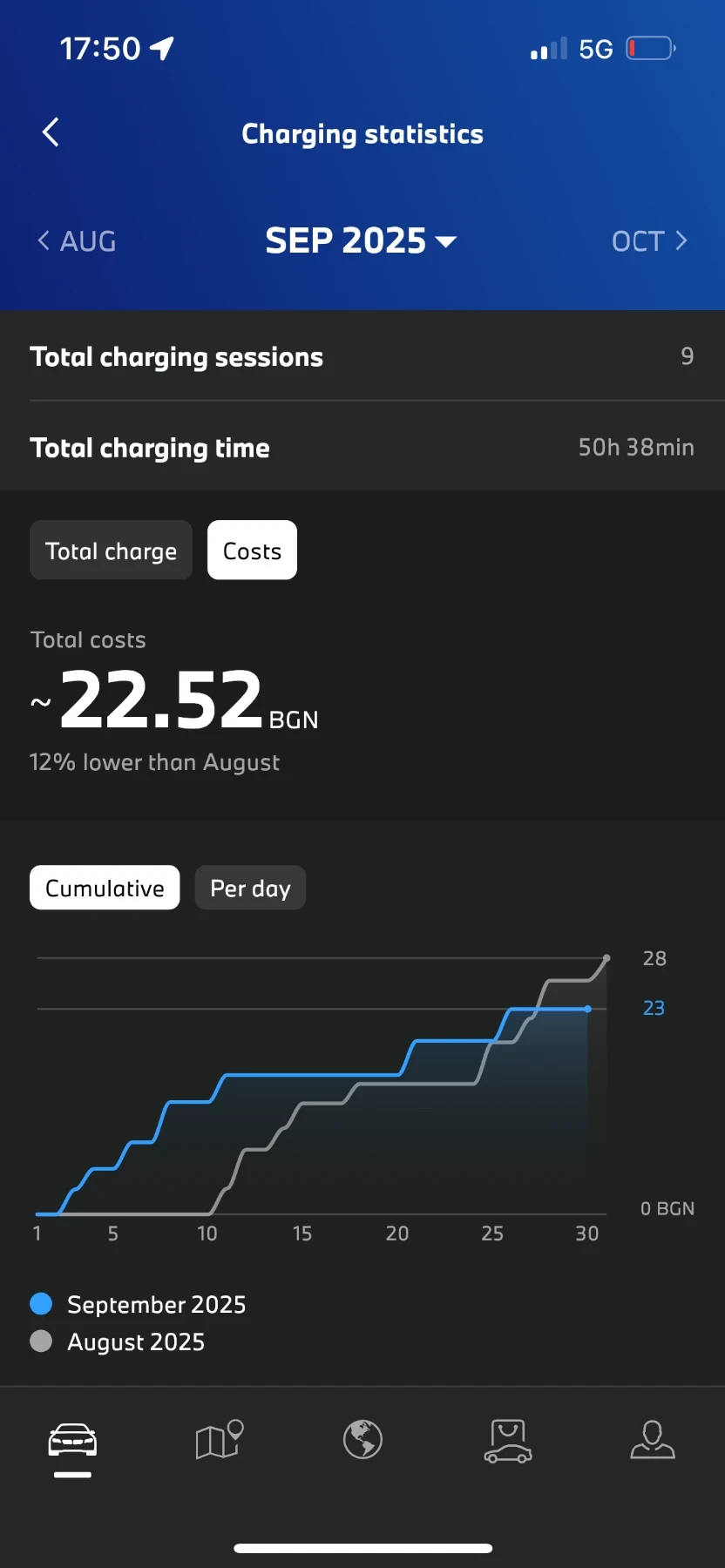Jump to next month OCT
725x1568 pixels.
(x=649, y=241)
